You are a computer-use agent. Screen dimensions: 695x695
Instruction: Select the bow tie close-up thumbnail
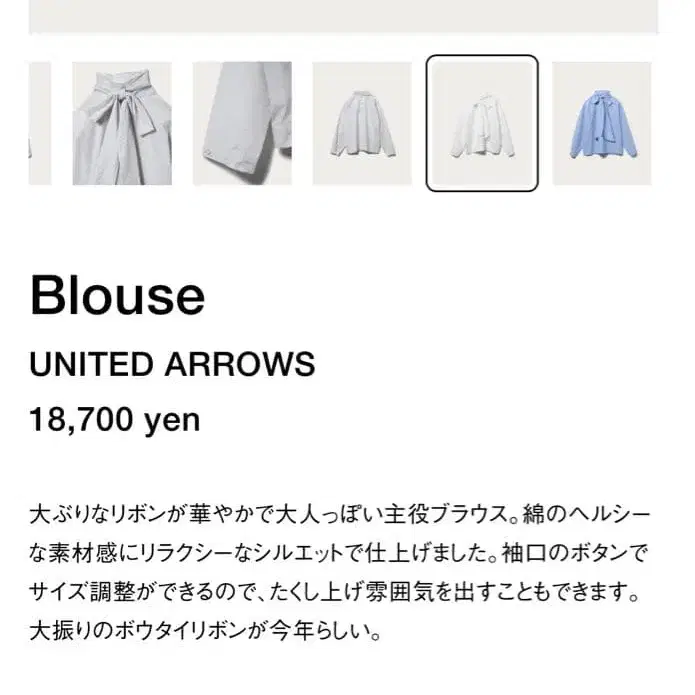tap(121, 123)
